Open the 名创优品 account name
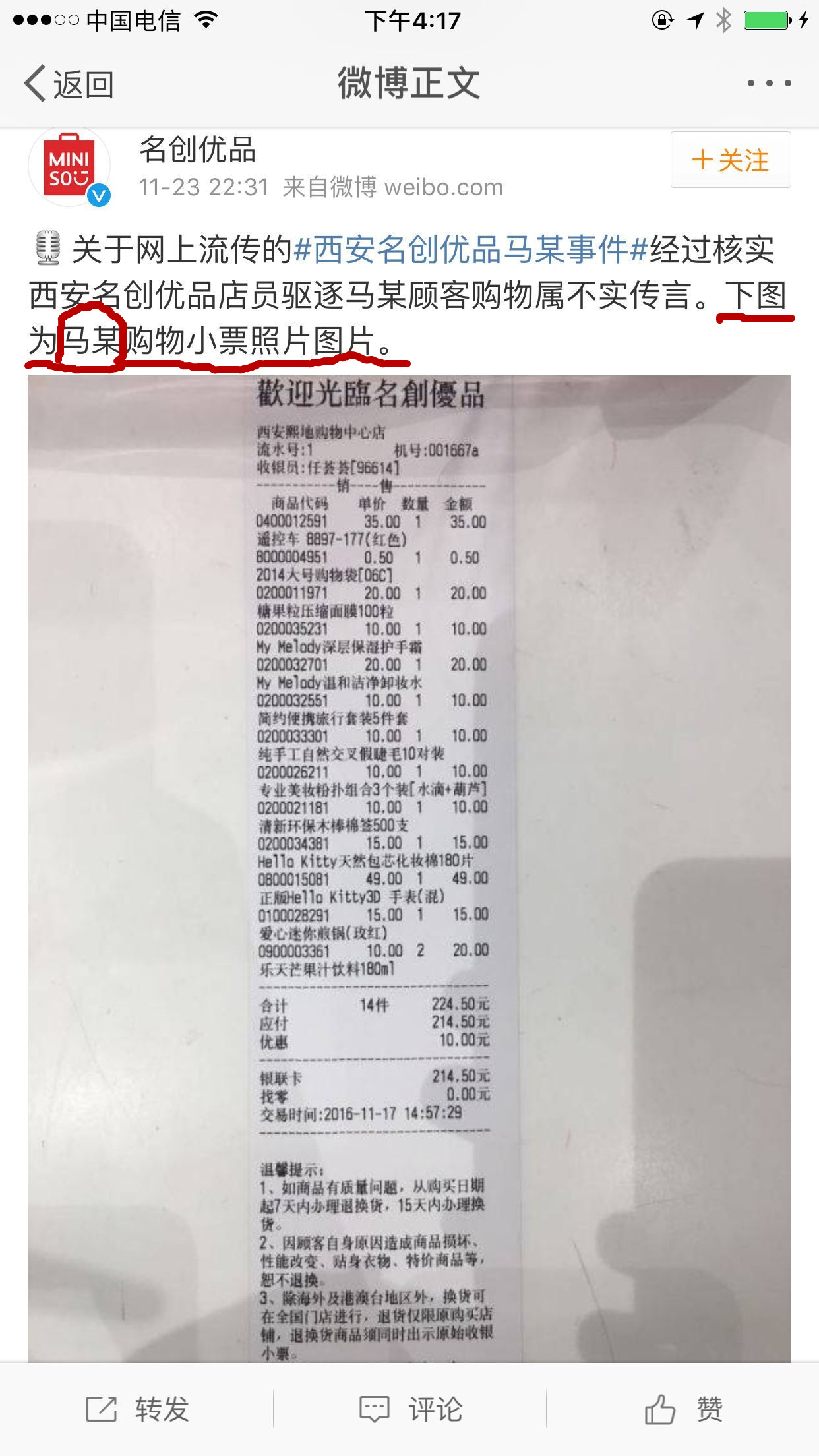The image size is (819, 1456). pos(197,150)
